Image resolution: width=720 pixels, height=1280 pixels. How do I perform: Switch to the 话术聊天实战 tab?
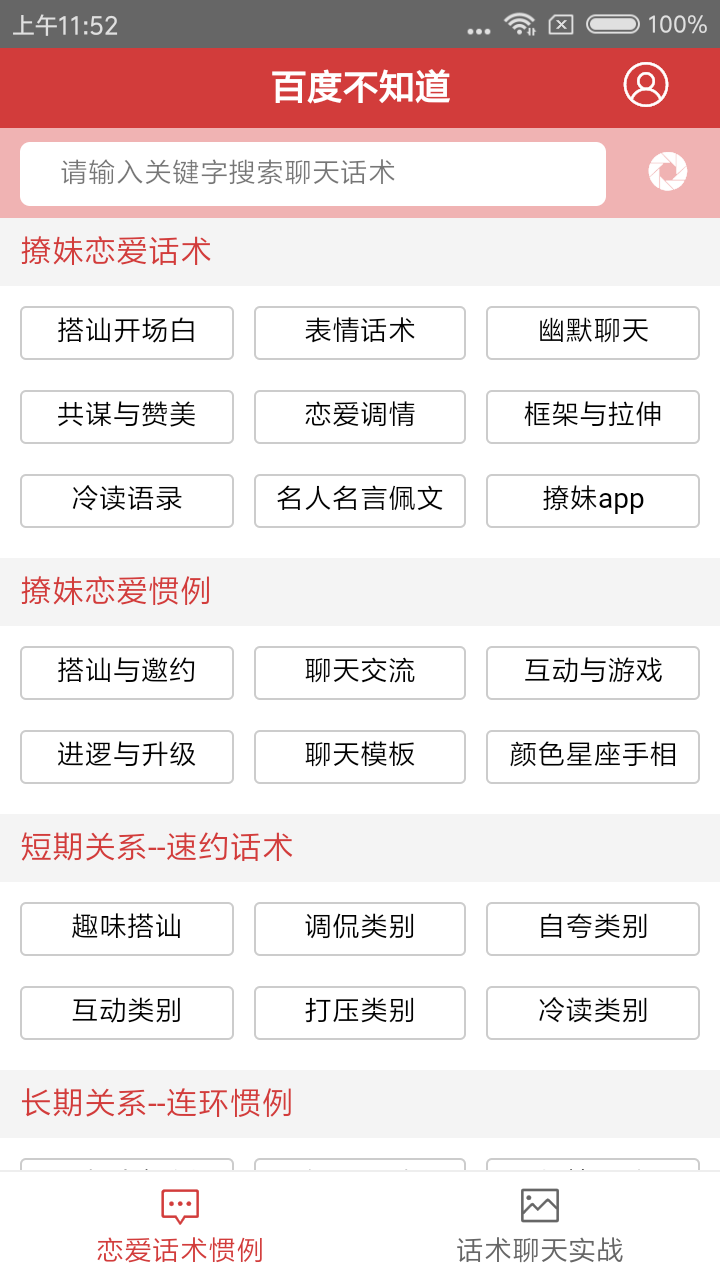539,1248
